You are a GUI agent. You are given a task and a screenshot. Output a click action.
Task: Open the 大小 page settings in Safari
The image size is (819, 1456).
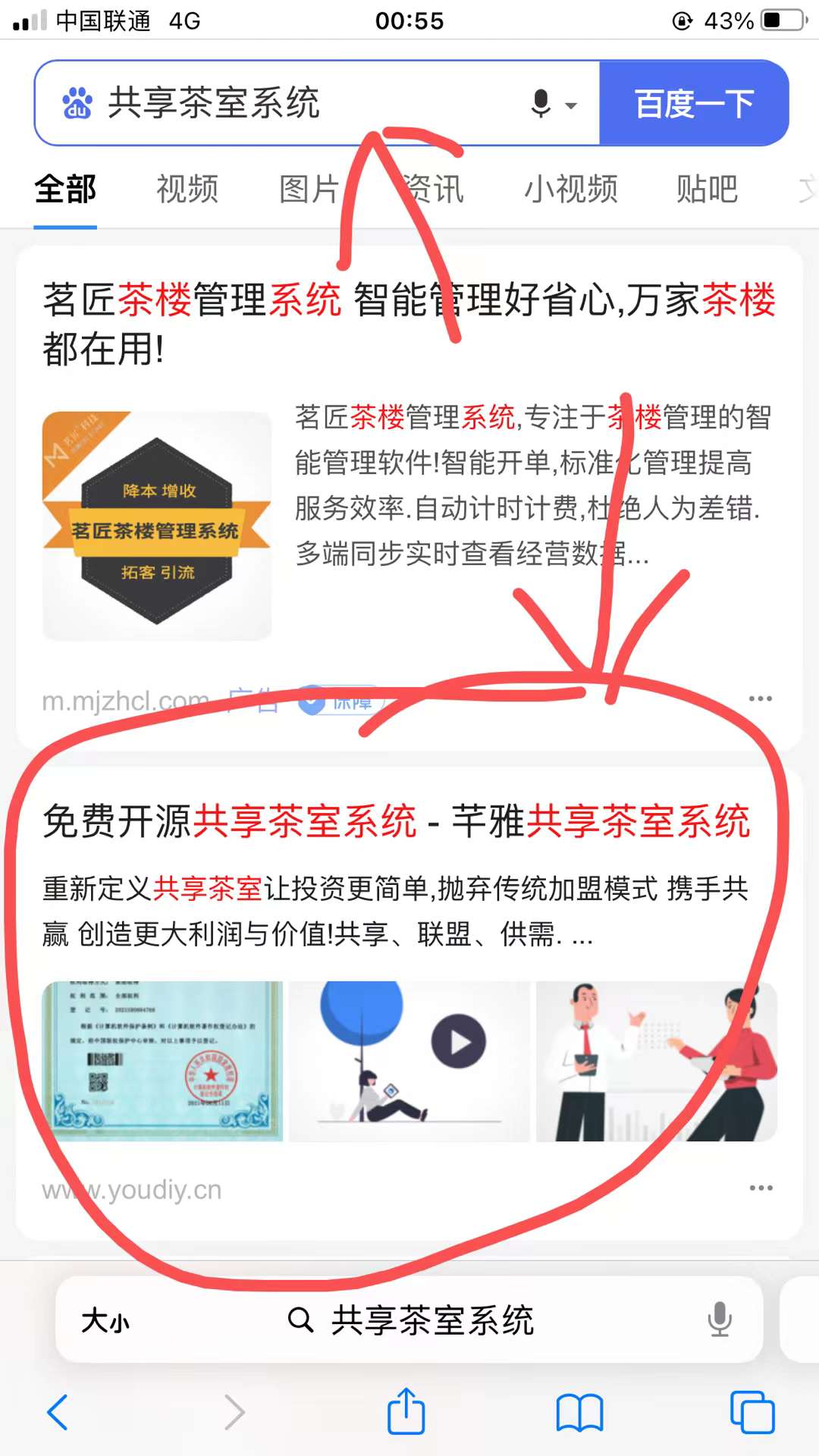105,1321
